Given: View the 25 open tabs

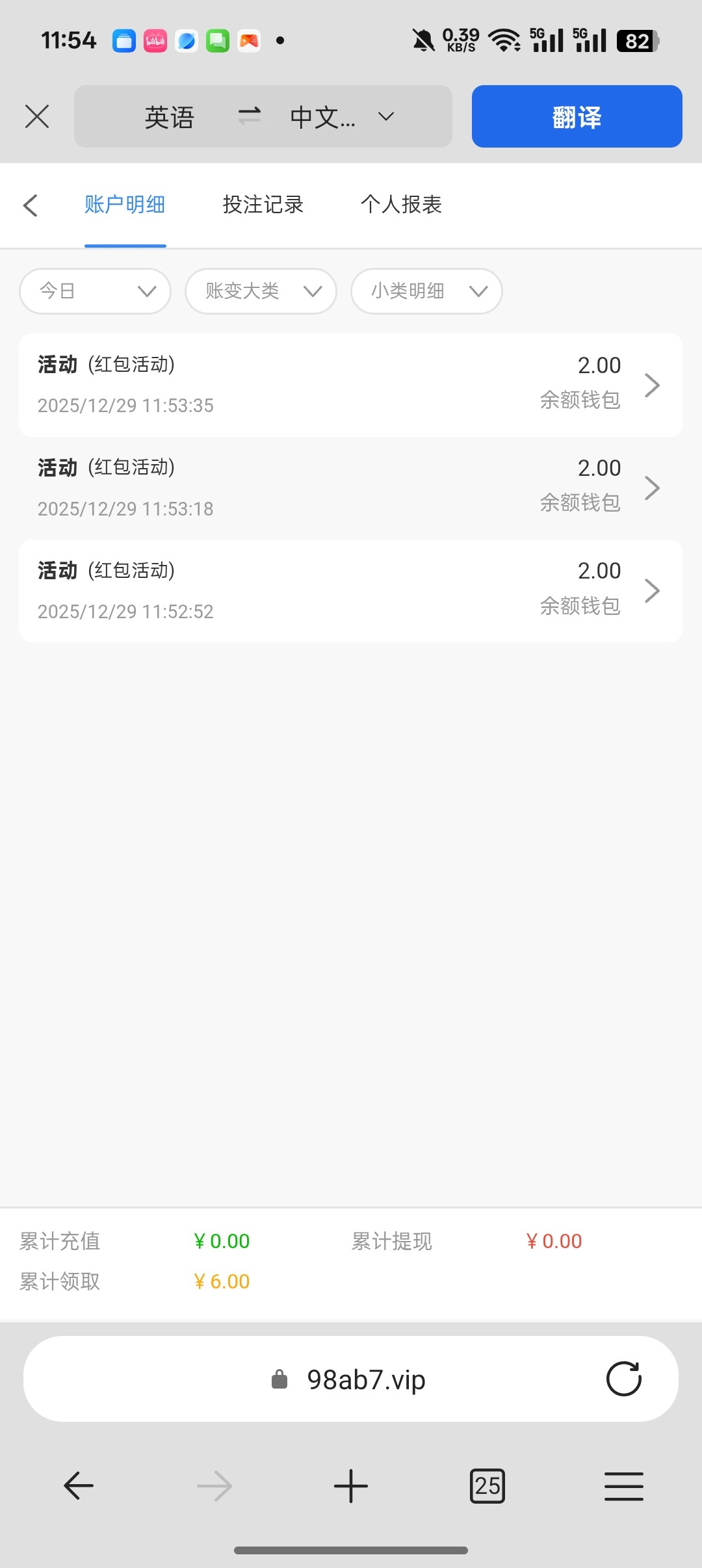Looking at the screenshot, I should pos(487,1486).
